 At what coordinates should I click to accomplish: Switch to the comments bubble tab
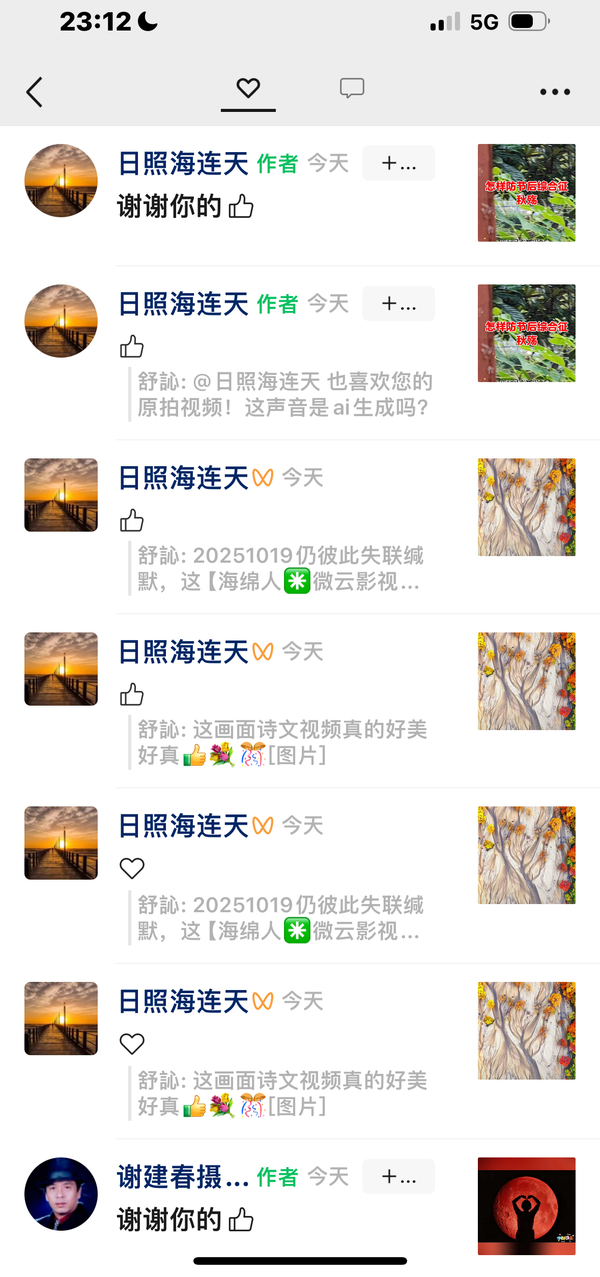tap(352, 89)
